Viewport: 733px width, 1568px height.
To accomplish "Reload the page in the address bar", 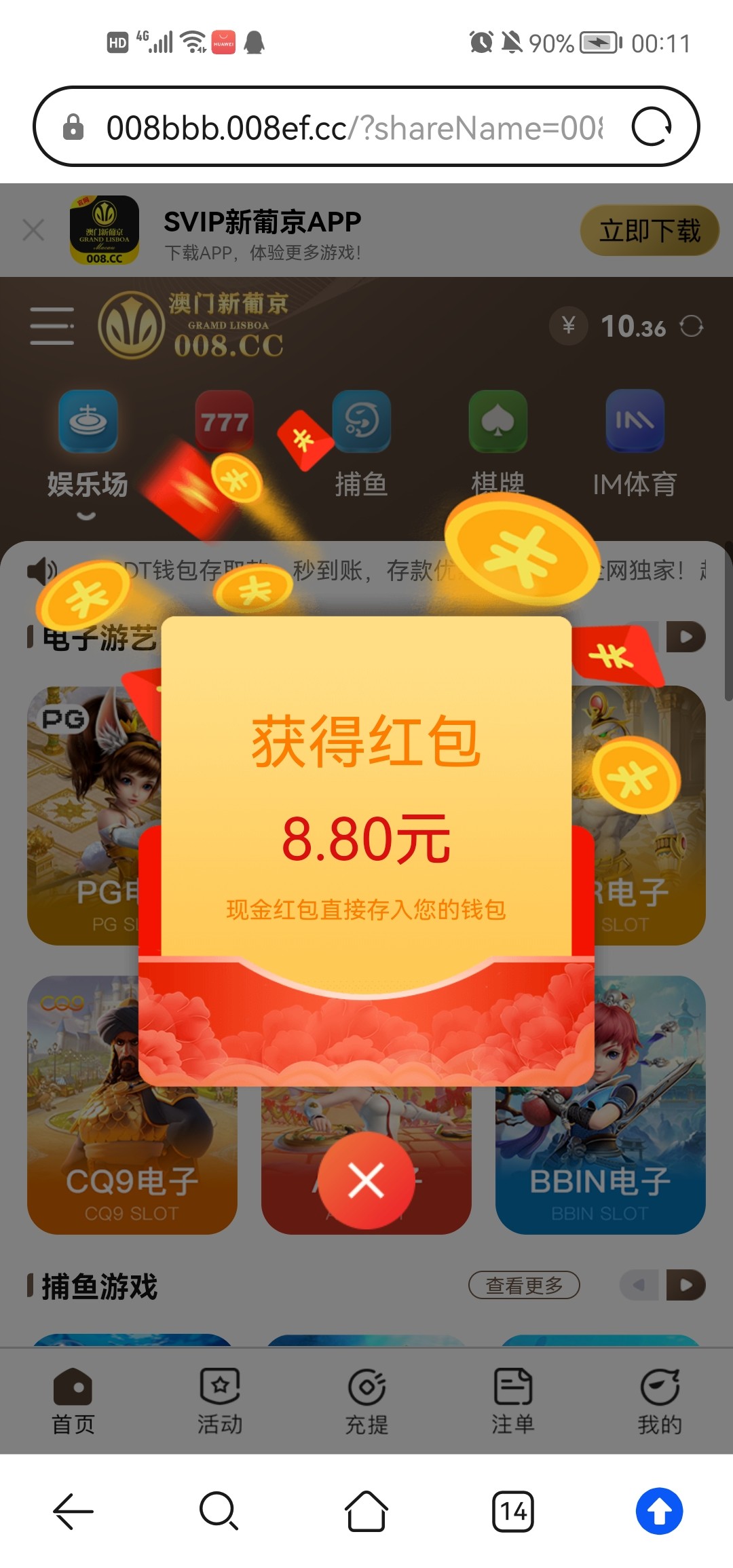I will pyautogui.click(x=652, y=127).
